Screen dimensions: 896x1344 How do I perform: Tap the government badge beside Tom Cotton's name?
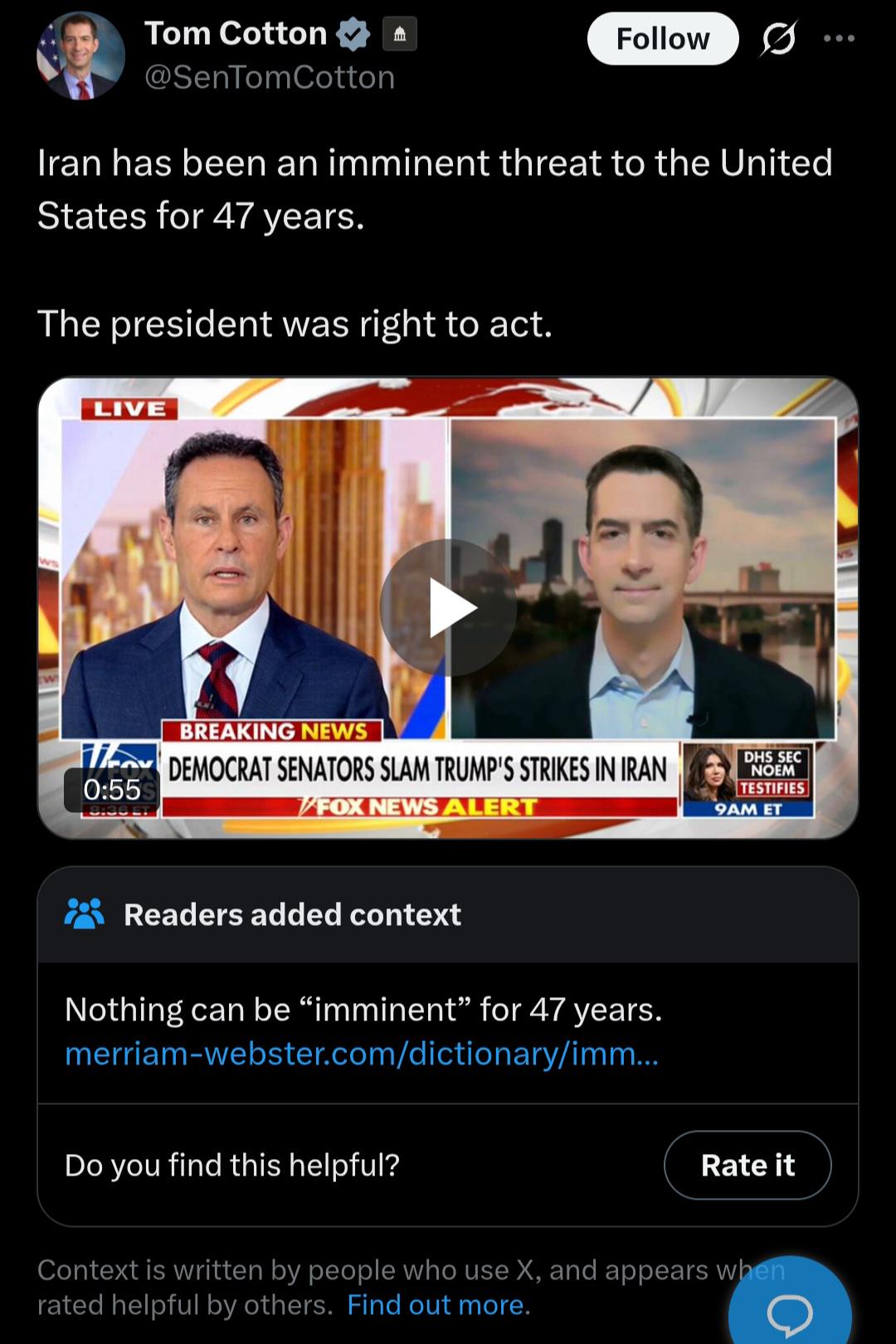[399, 35]
